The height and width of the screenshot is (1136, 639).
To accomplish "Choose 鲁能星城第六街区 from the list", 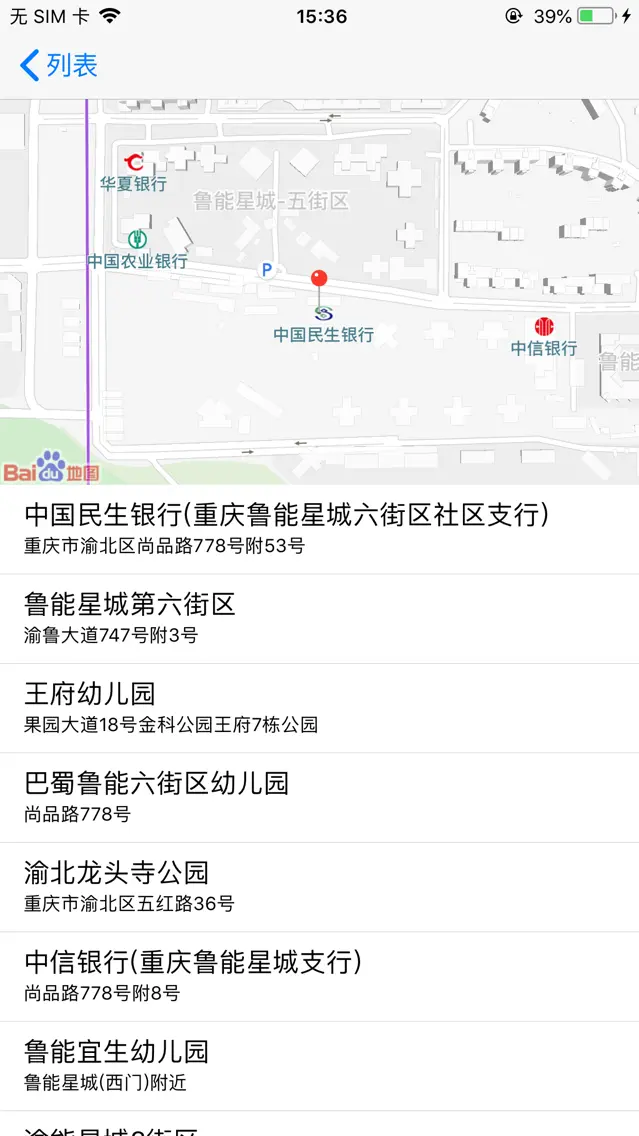I will (319, 618).
